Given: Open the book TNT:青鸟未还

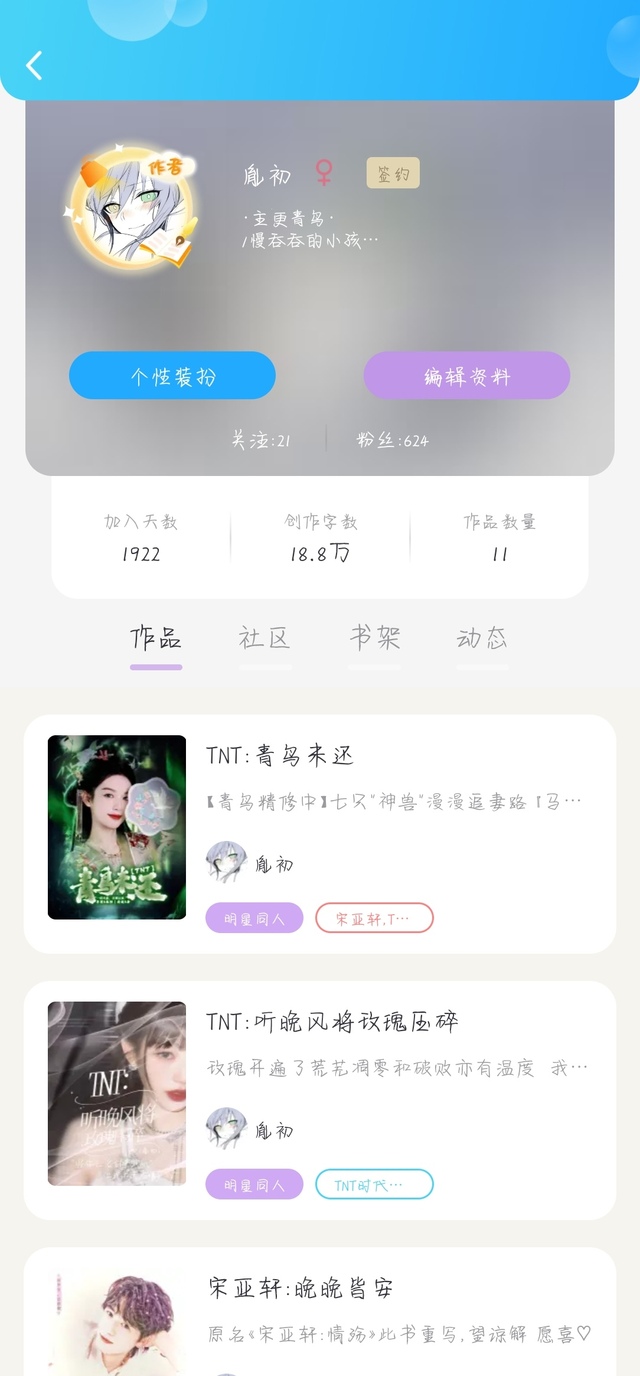Looking at the screenshot, I should tap(280, 756).
